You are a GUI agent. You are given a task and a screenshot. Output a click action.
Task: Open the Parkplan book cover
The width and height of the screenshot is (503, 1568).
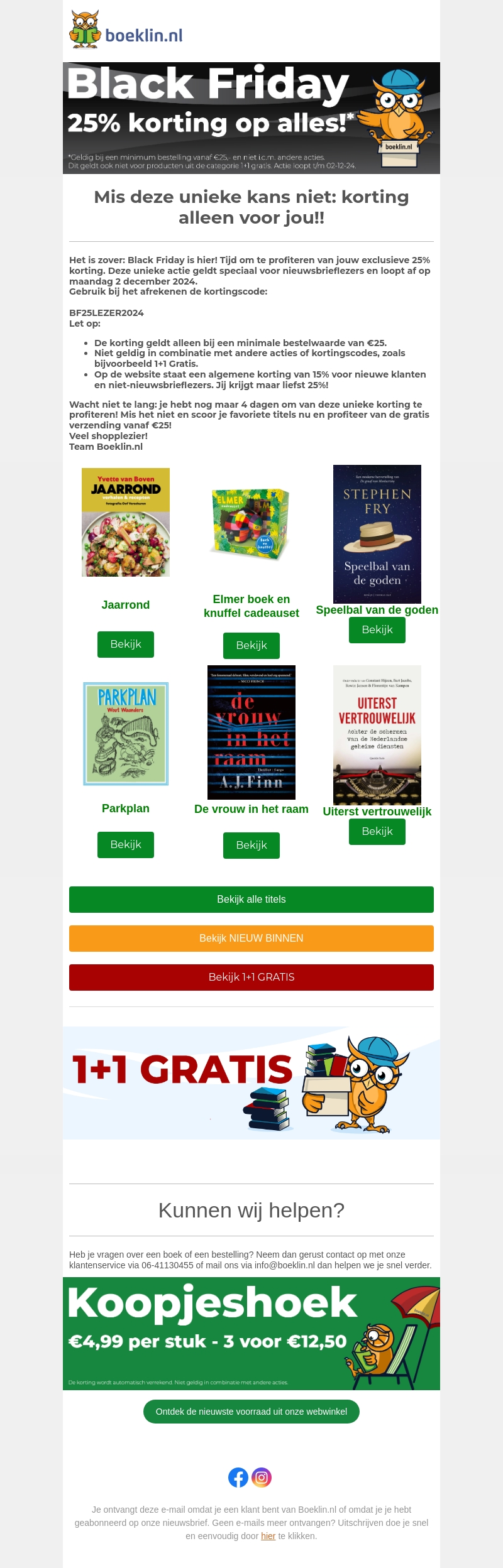(126, 734)
